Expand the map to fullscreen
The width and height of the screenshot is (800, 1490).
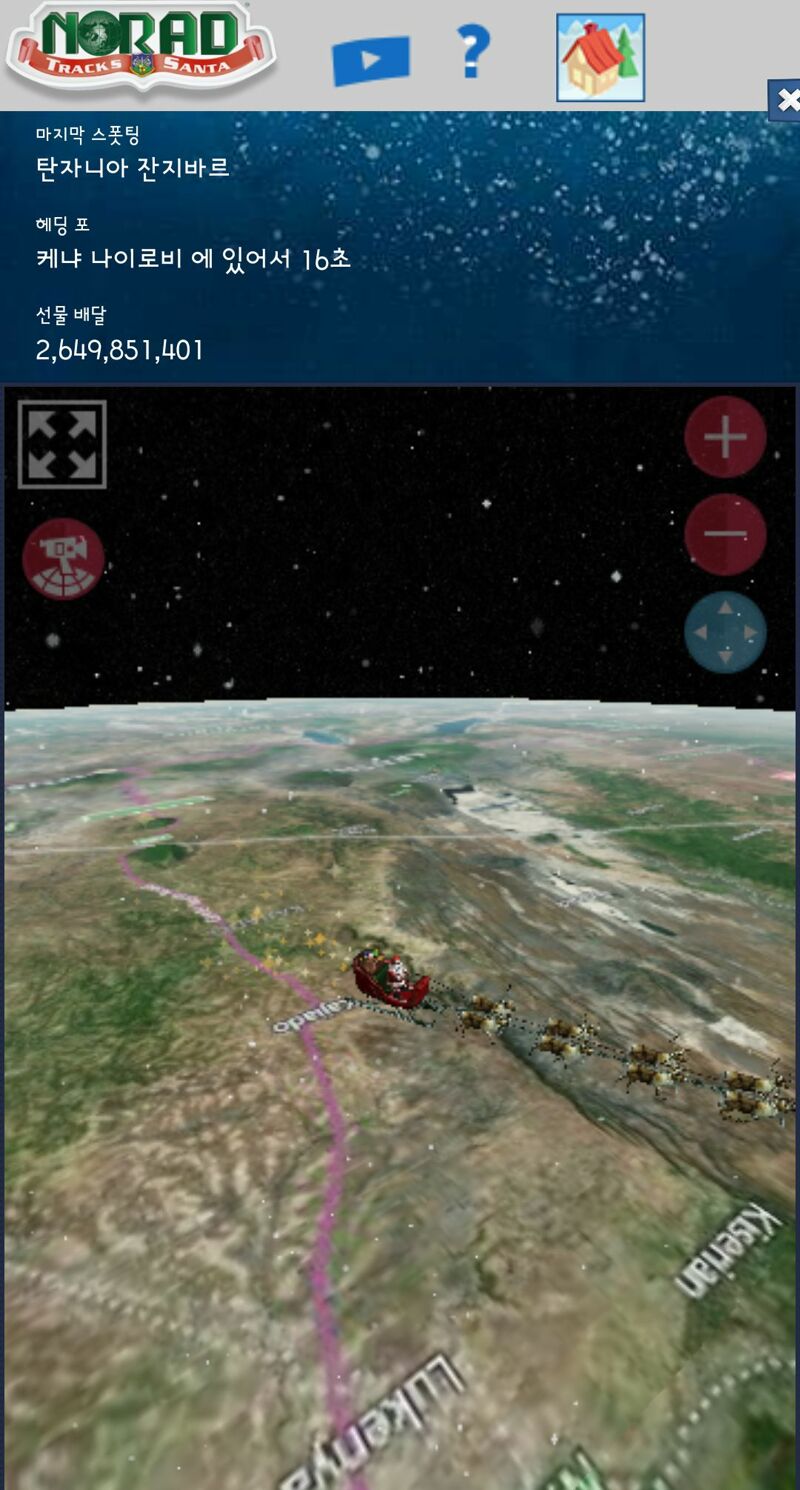pos(62,444)
